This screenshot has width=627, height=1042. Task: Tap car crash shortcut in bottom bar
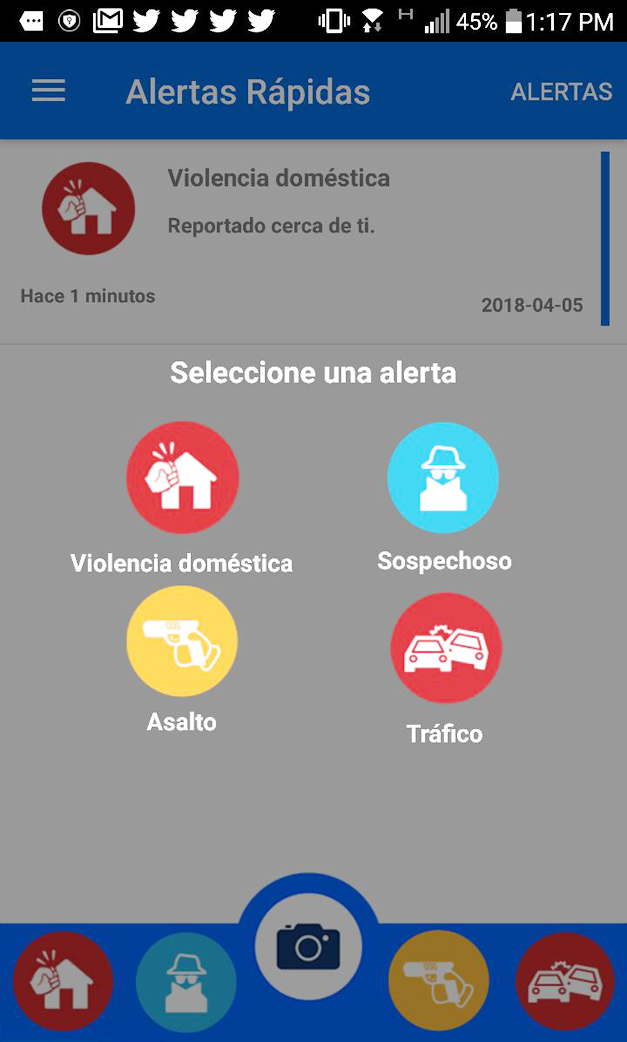(x=565, y=982)
